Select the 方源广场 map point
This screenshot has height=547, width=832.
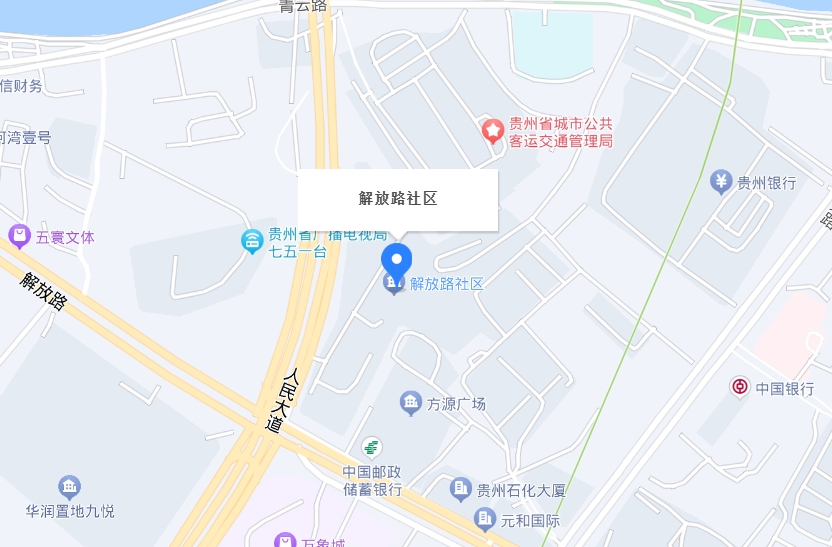[411, 404]
